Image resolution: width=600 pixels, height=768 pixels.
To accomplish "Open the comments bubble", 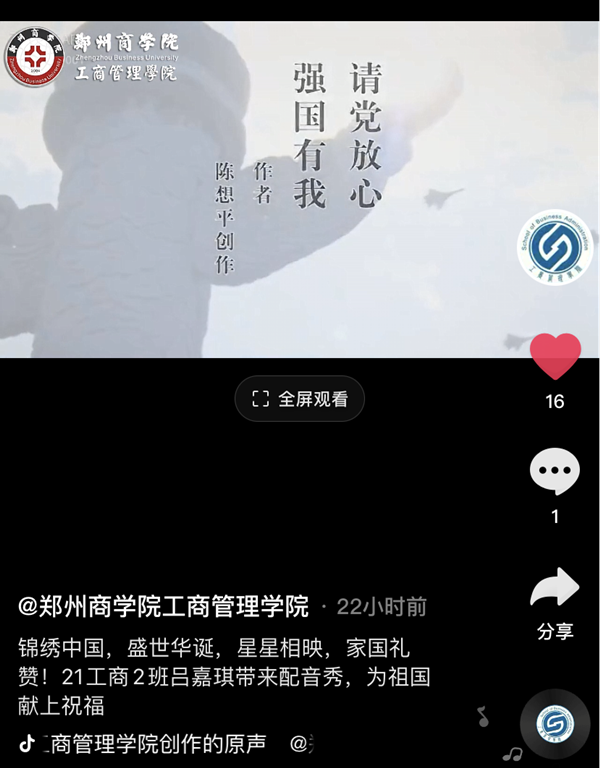I will pos(555,472).
